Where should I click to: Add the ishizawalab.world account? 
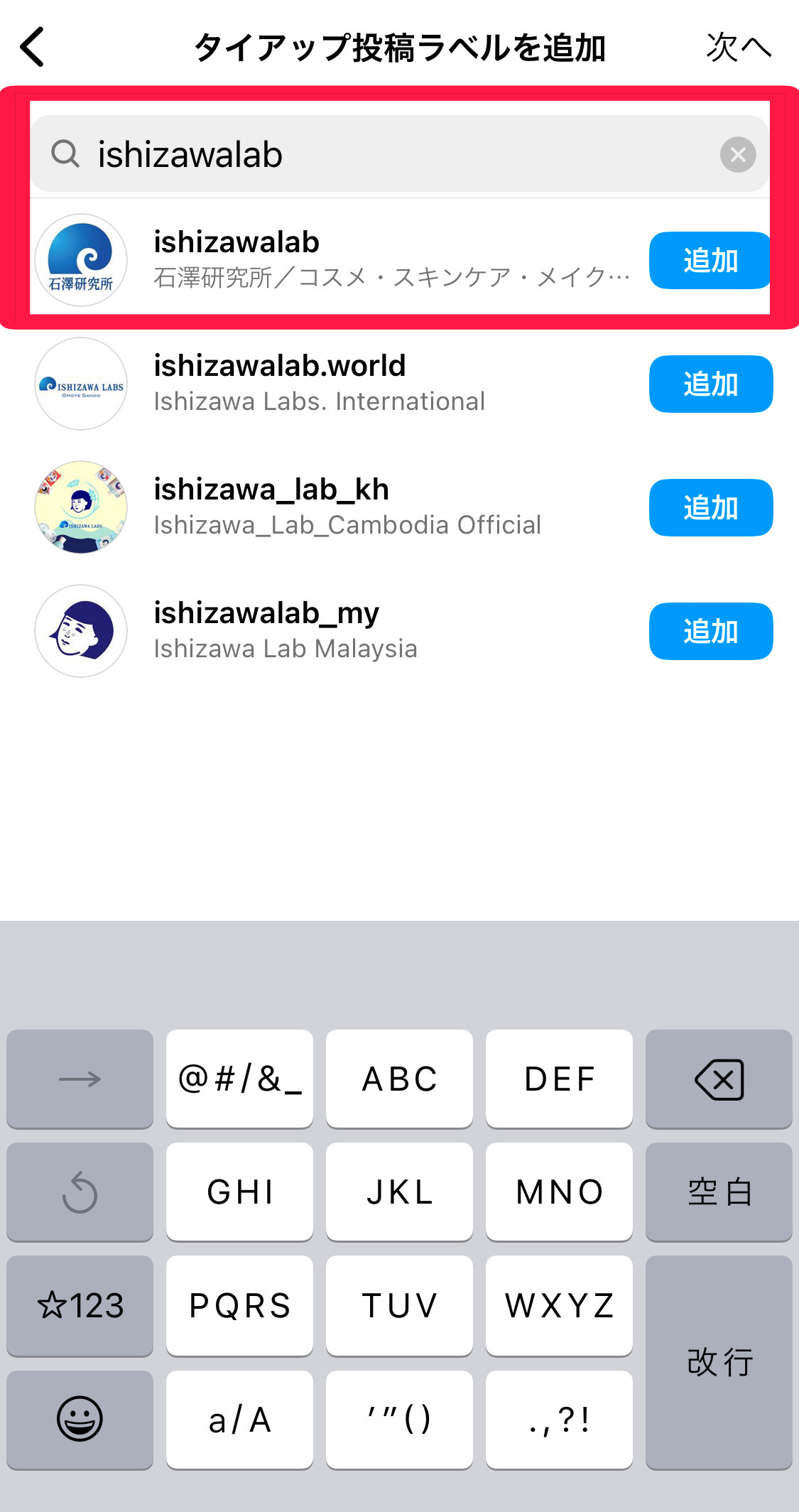(x=710, y=384)
